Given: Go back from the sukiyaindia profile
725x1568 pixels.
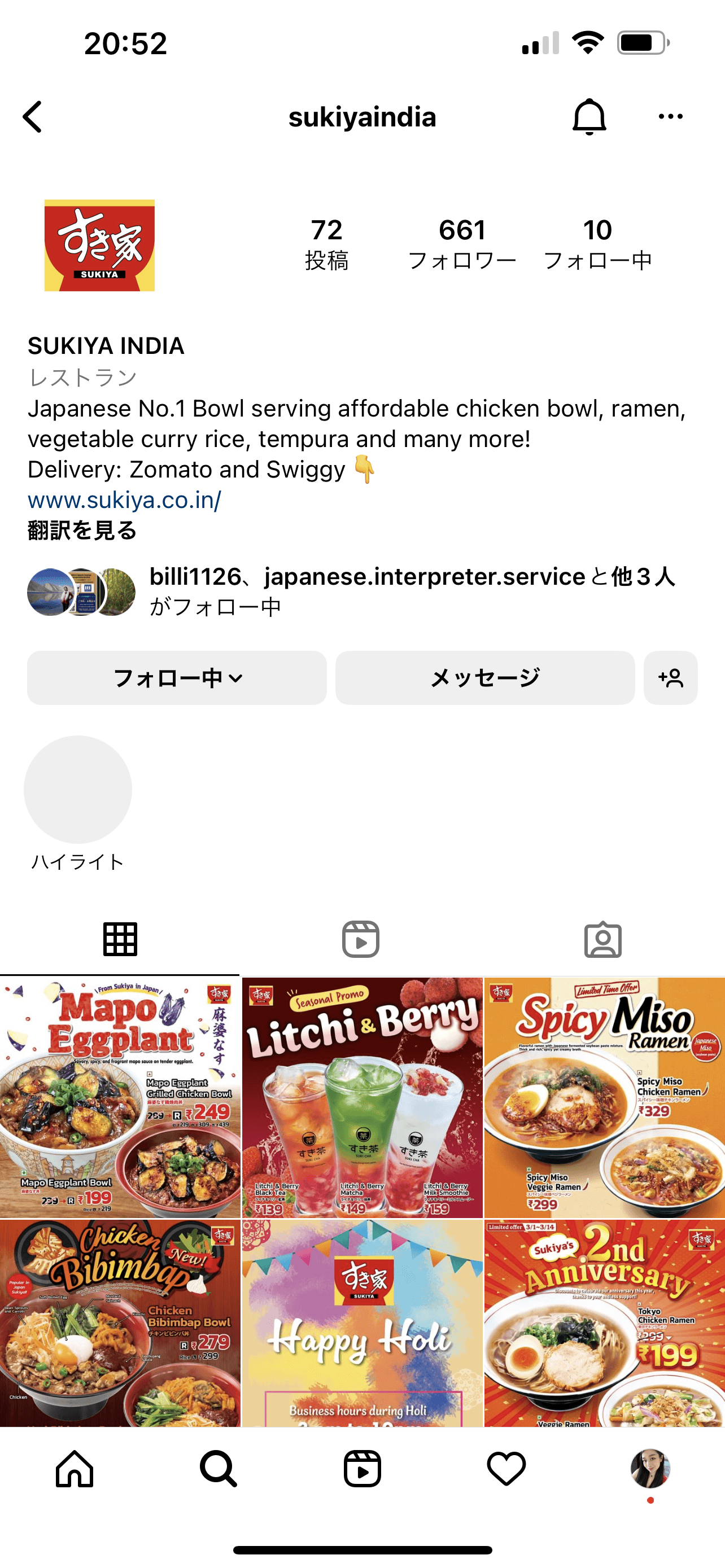Looking at the screenshot, I should [33, 116].
